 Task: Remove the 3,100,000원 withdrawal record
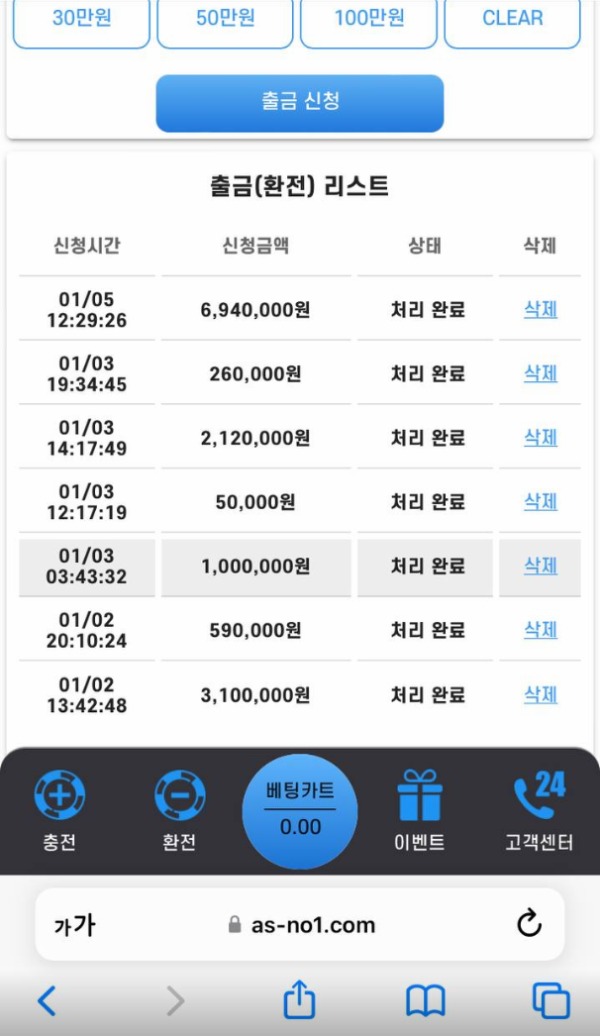click(x=540, y=694)
